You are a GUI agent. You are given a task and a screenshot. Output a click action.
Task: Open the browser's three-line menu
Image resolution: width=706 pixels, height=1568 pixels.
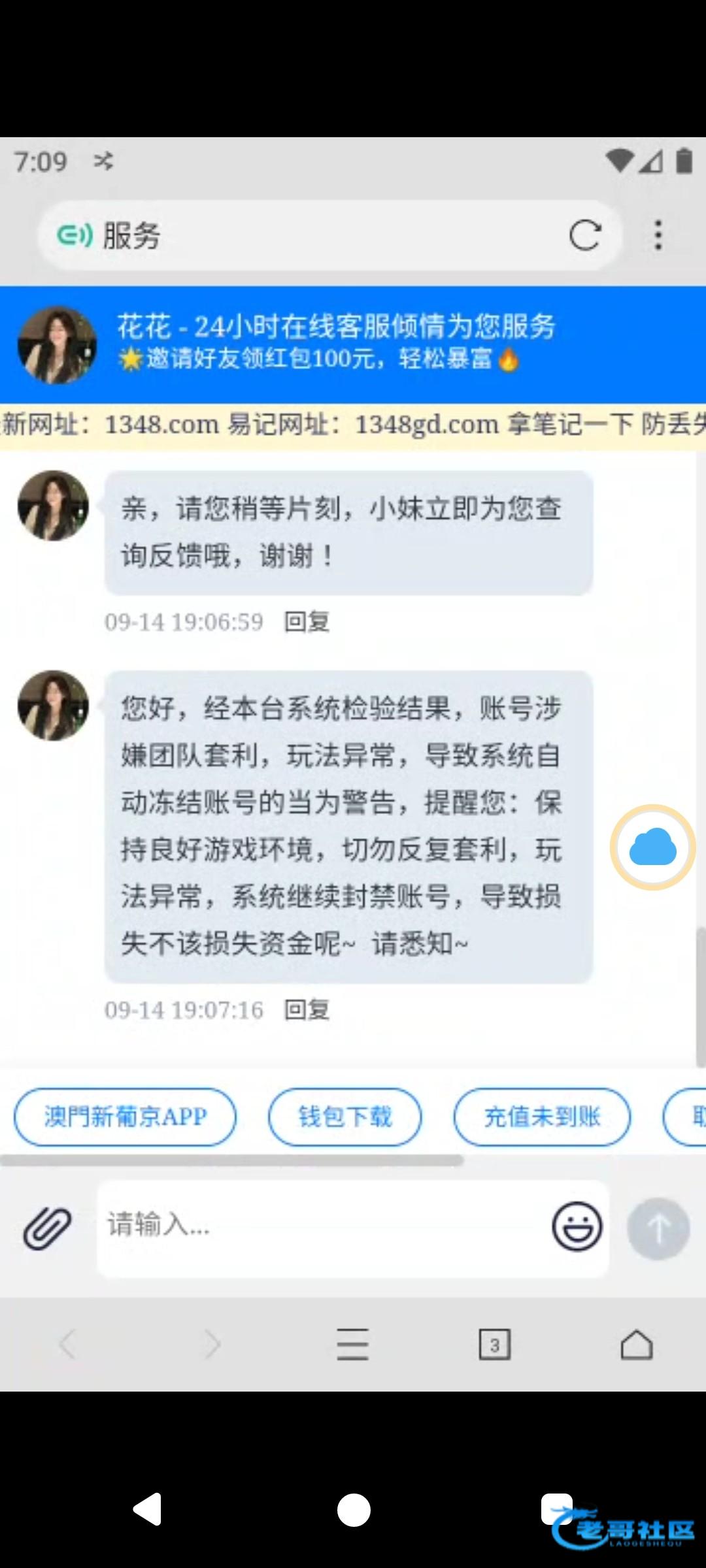click(353, 1344)
